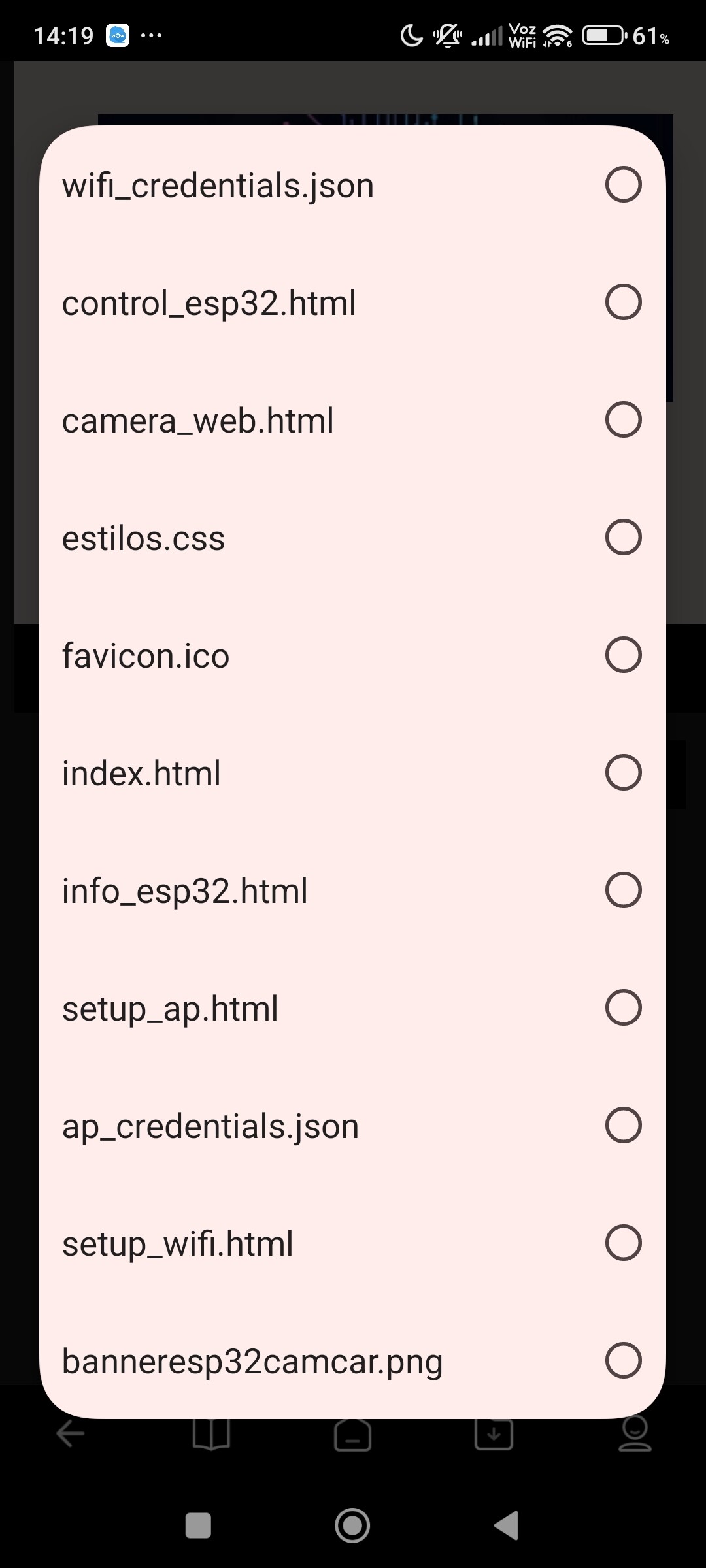Tap the Android back triangle button
Image resolution: width=706 pixels, height=1568 pixels.
[x=505, y=1524]
